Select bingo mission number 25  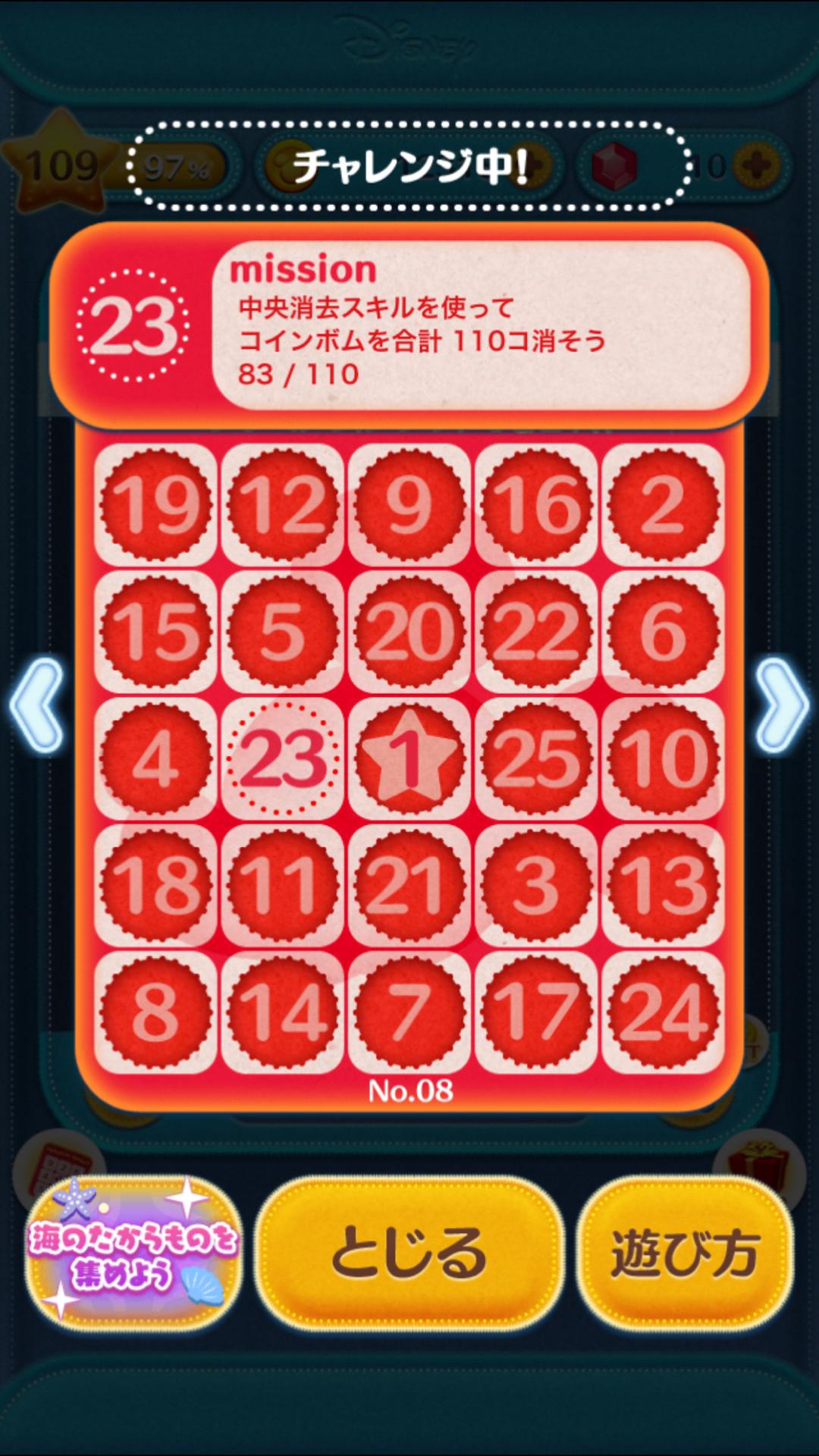coord(536,758)
